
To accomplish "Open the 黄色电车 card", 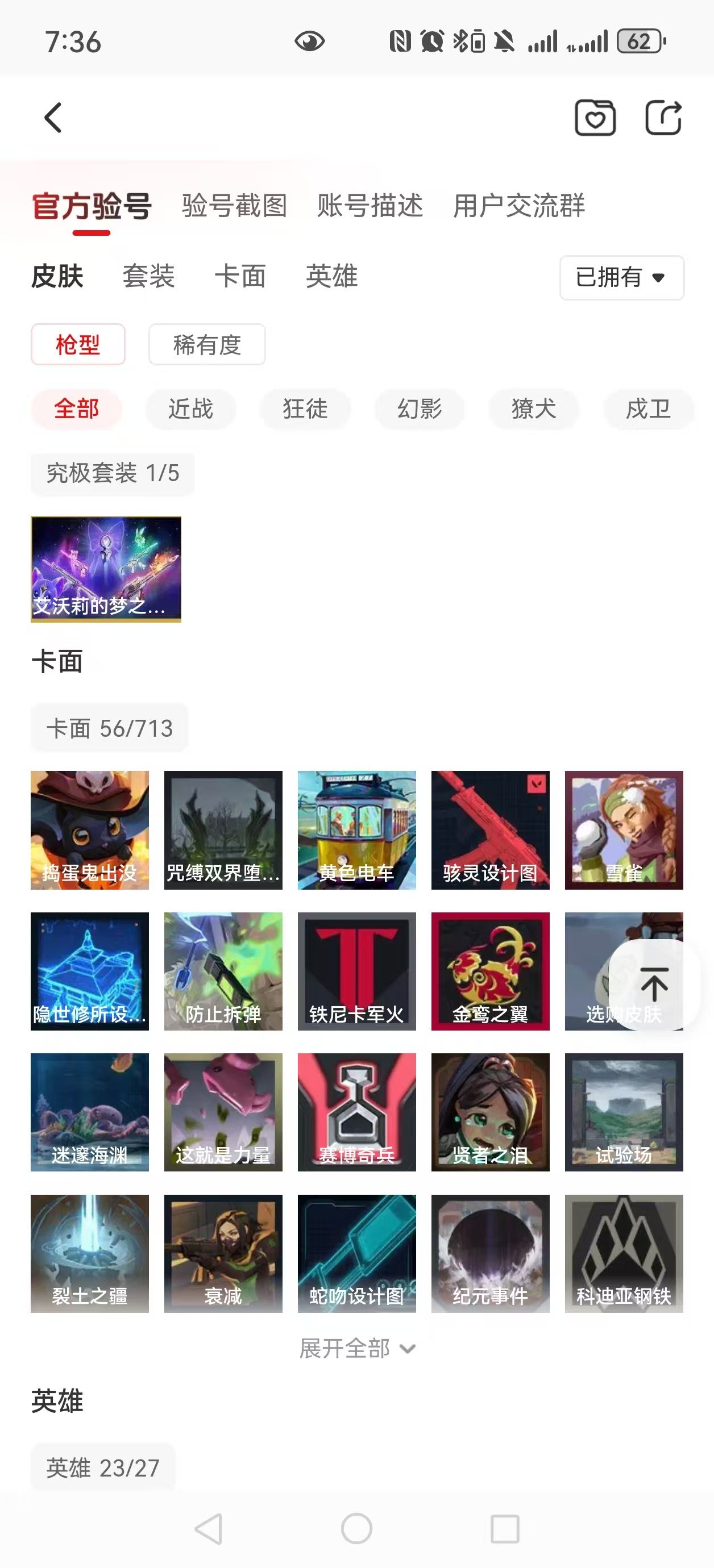I will tap(357, 829).
